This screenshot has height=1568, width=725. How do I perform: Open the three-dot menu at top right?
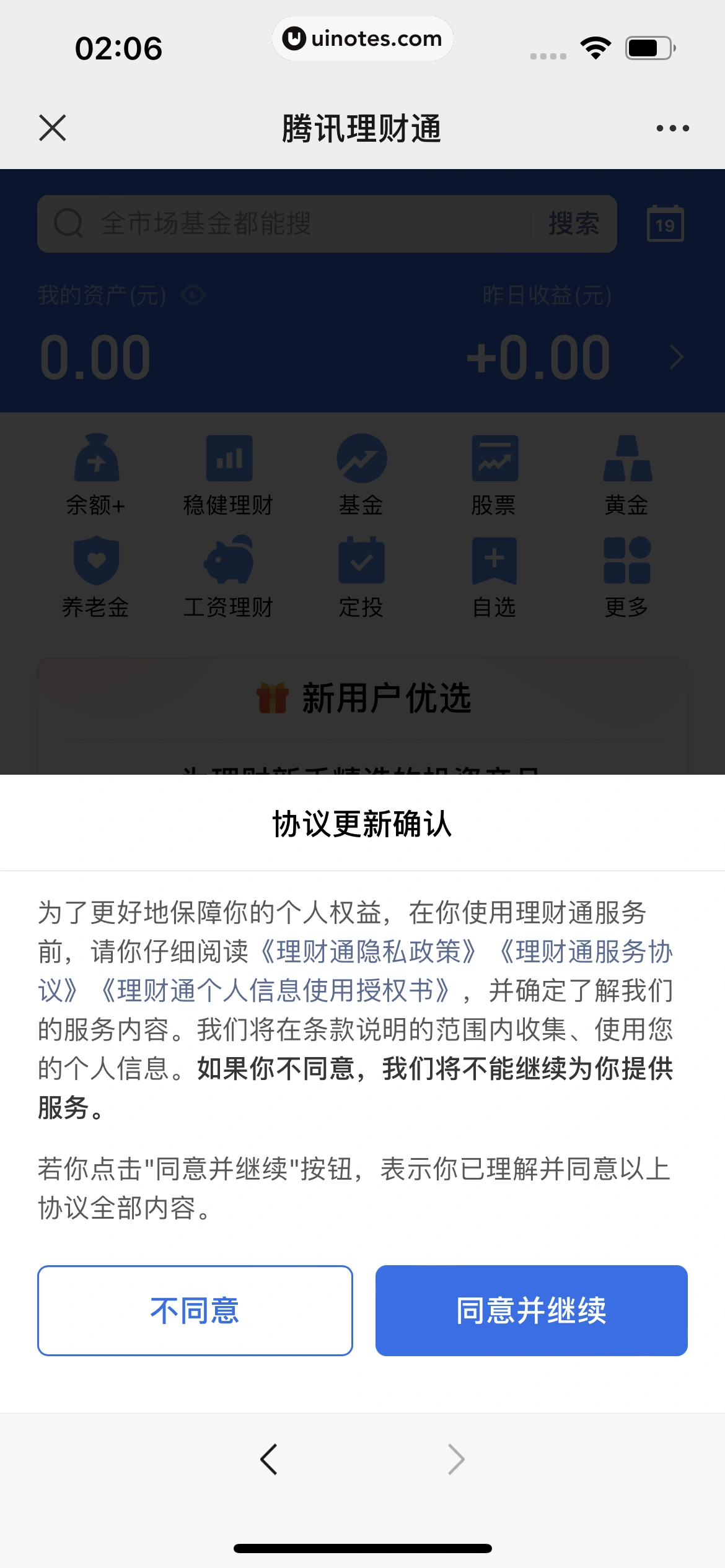(x=672, y=128)
